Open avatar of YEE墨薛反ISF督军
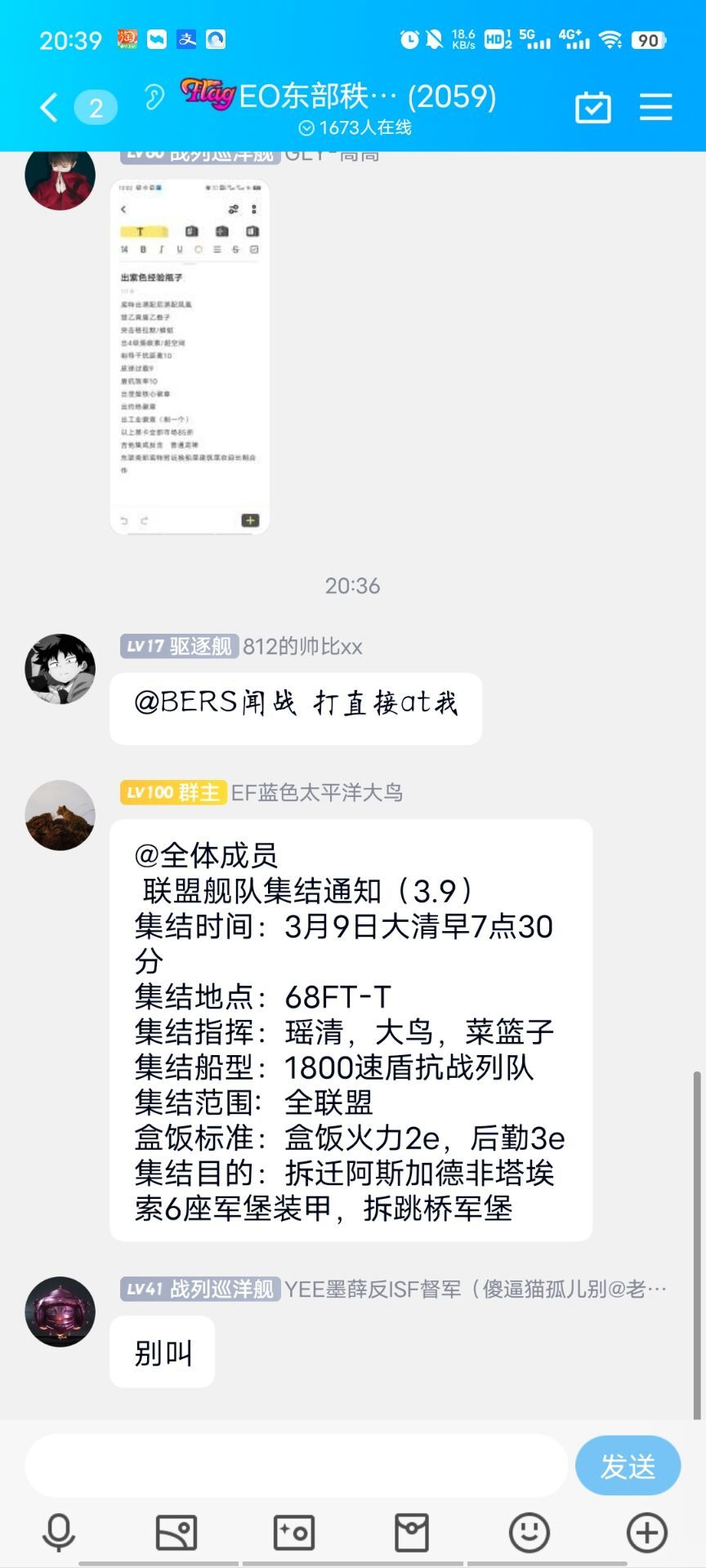This screenshot has height=1568, width=706. coord(60,1312)
